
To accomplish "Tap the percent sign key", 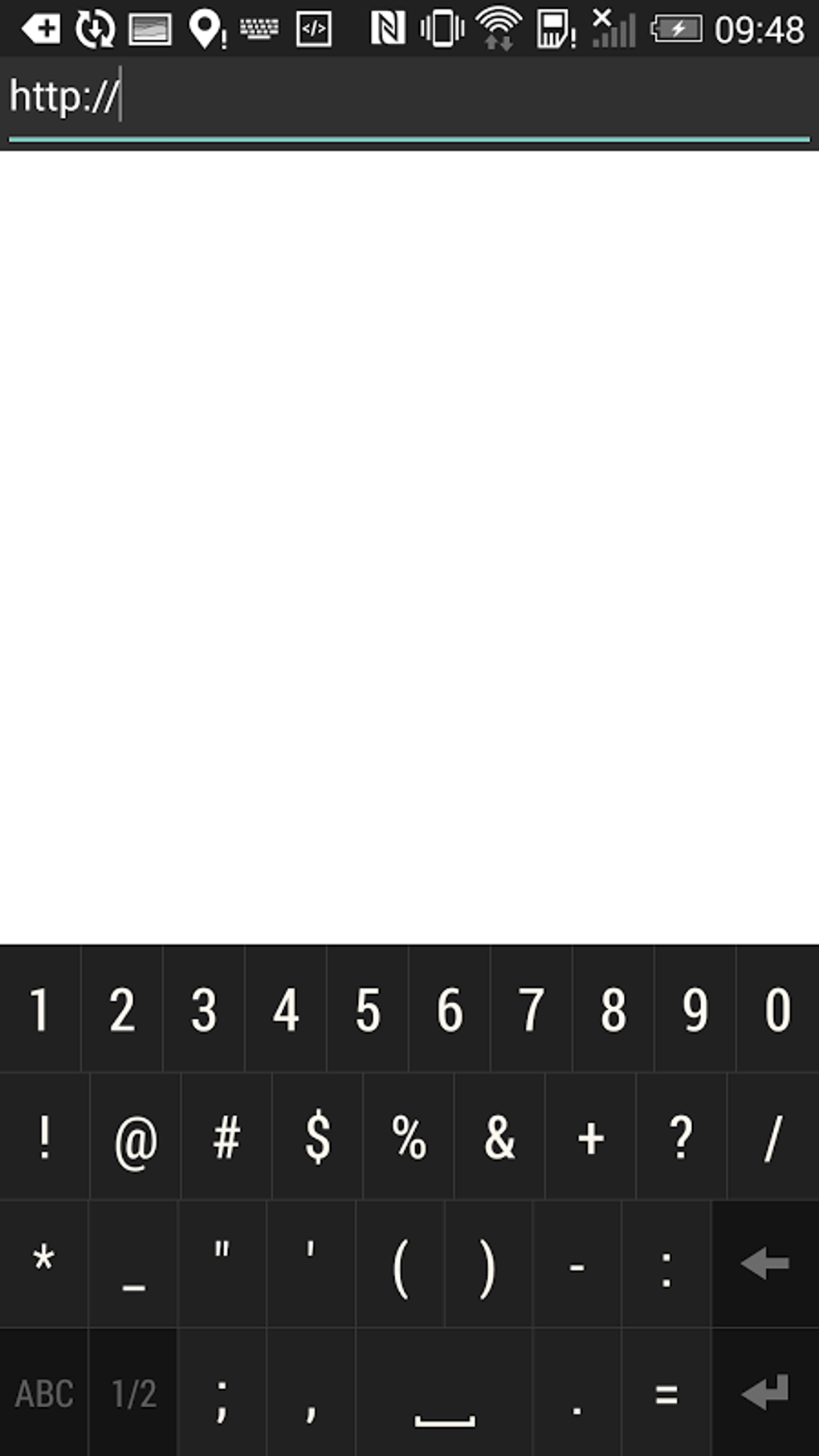I will point(409,1137).
